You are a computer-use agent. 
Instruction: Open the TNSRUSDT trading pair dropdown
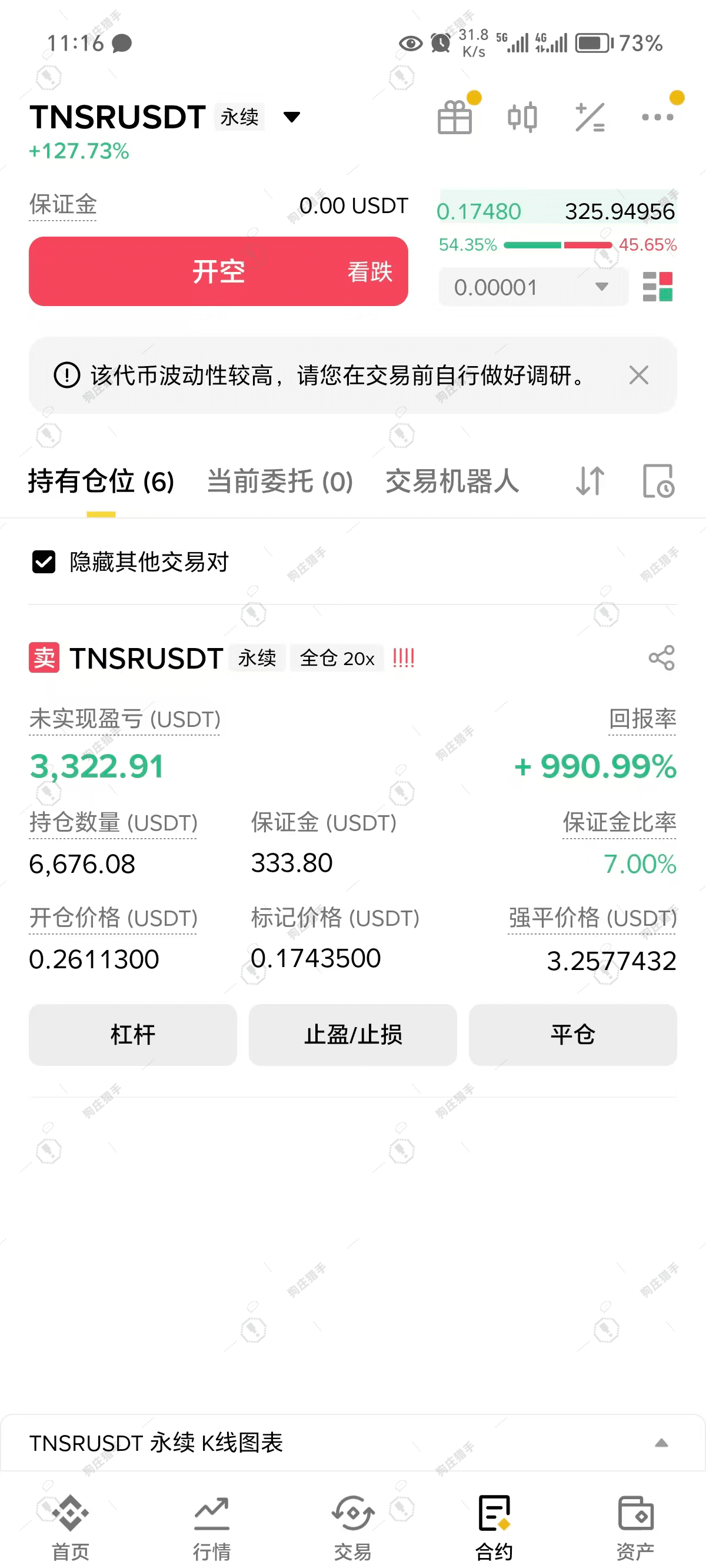[x=292, y=117]
